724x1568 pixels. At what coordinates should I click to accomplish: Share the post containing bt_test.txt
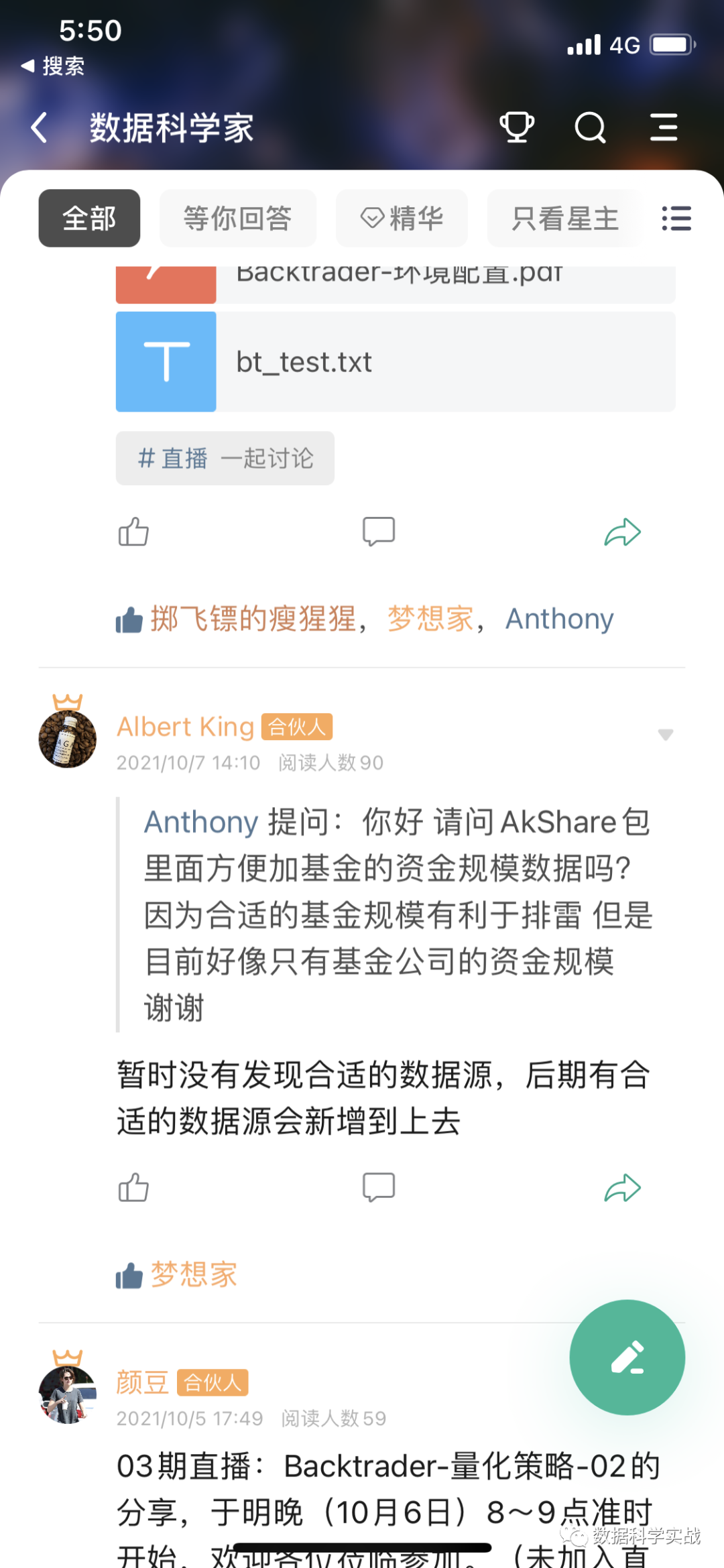pos(623,532)
